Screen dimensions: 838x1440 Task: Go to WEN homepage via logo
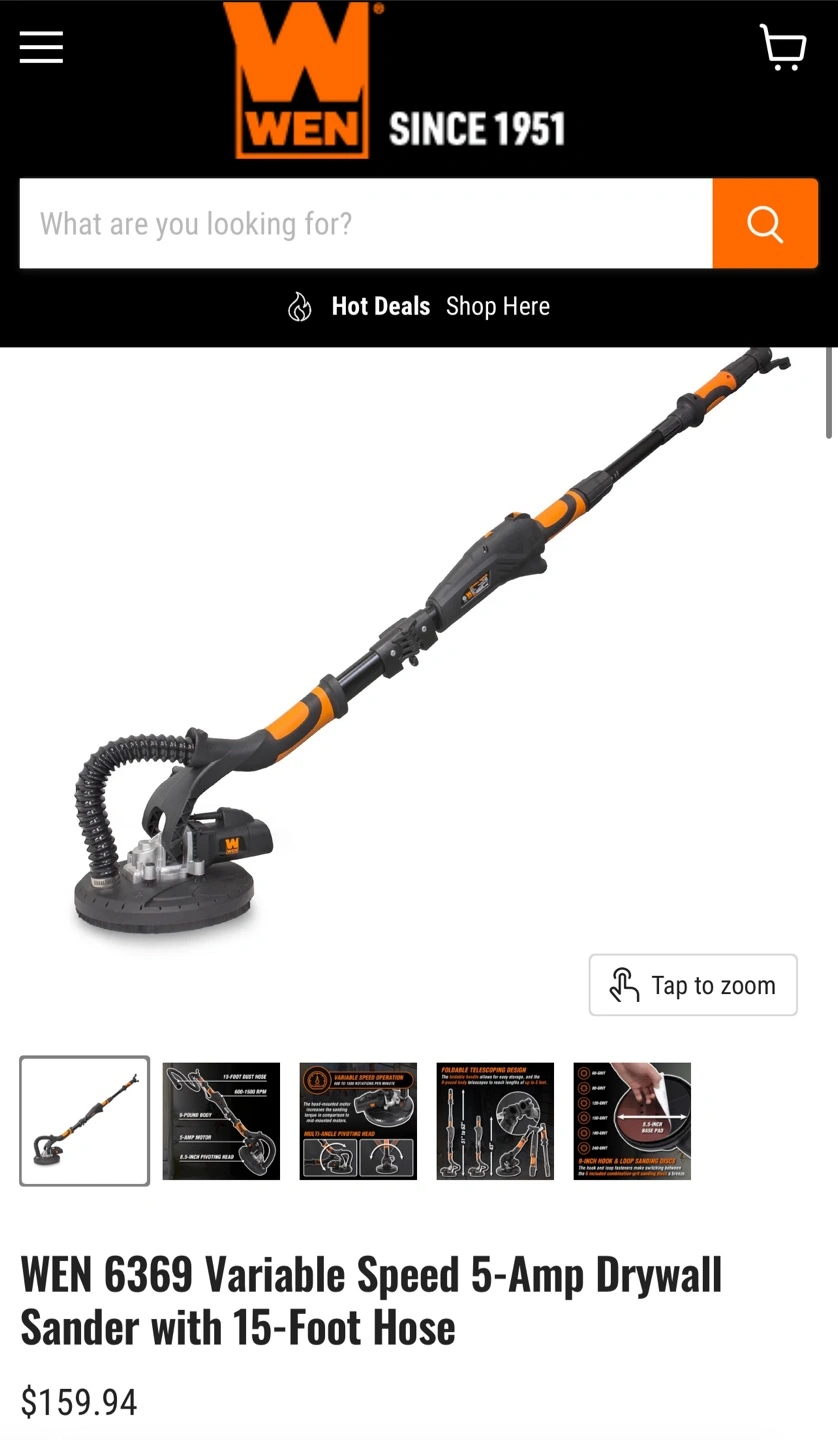coord(300,82)
